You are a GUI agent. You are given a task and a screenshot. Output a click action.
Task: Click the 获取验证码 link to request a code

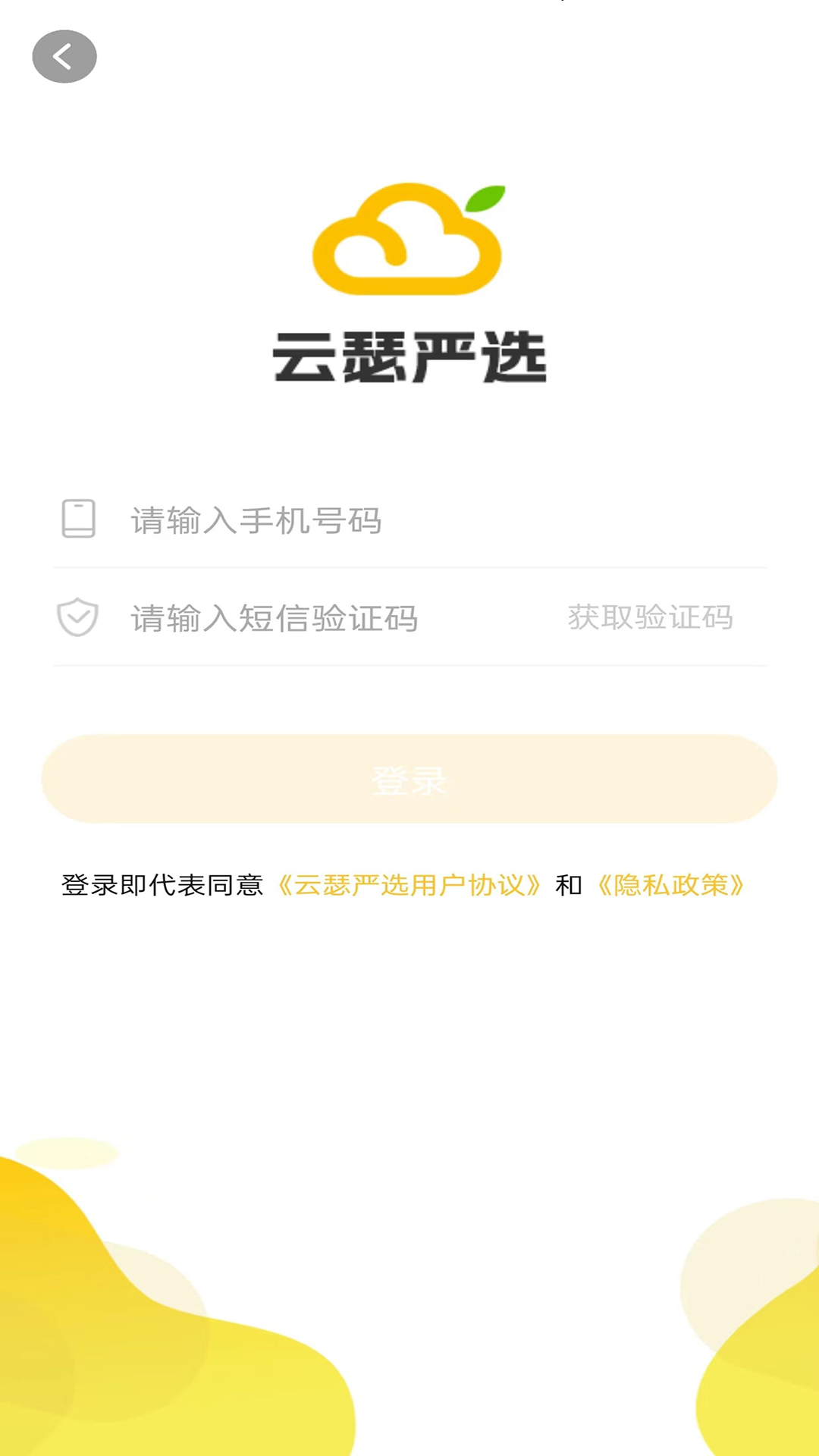tap(651, 618)
